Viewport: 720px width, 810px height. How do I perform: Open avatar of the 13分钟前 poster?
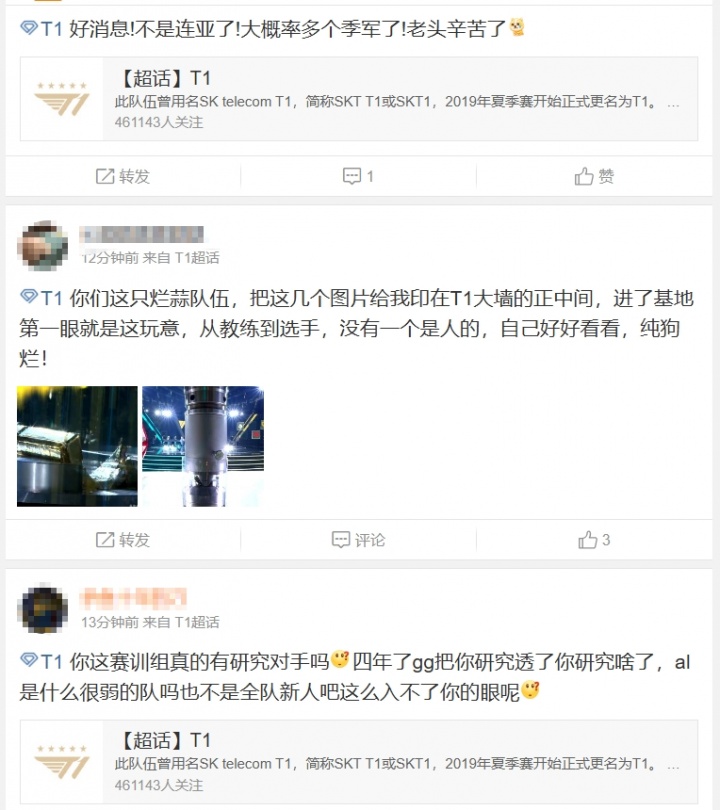[44, 609]
